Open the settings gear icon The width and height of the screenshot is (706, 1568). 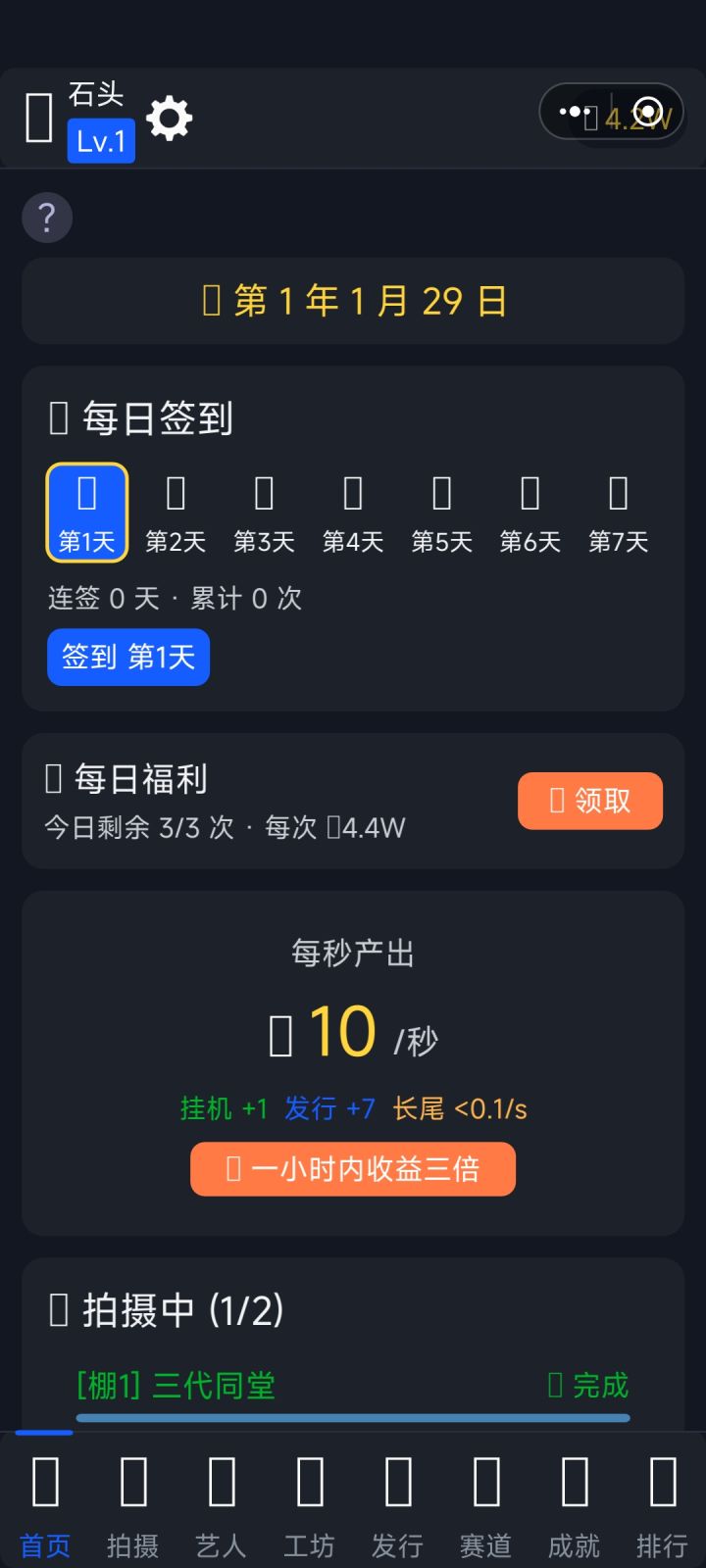click(x=170, y=119)
